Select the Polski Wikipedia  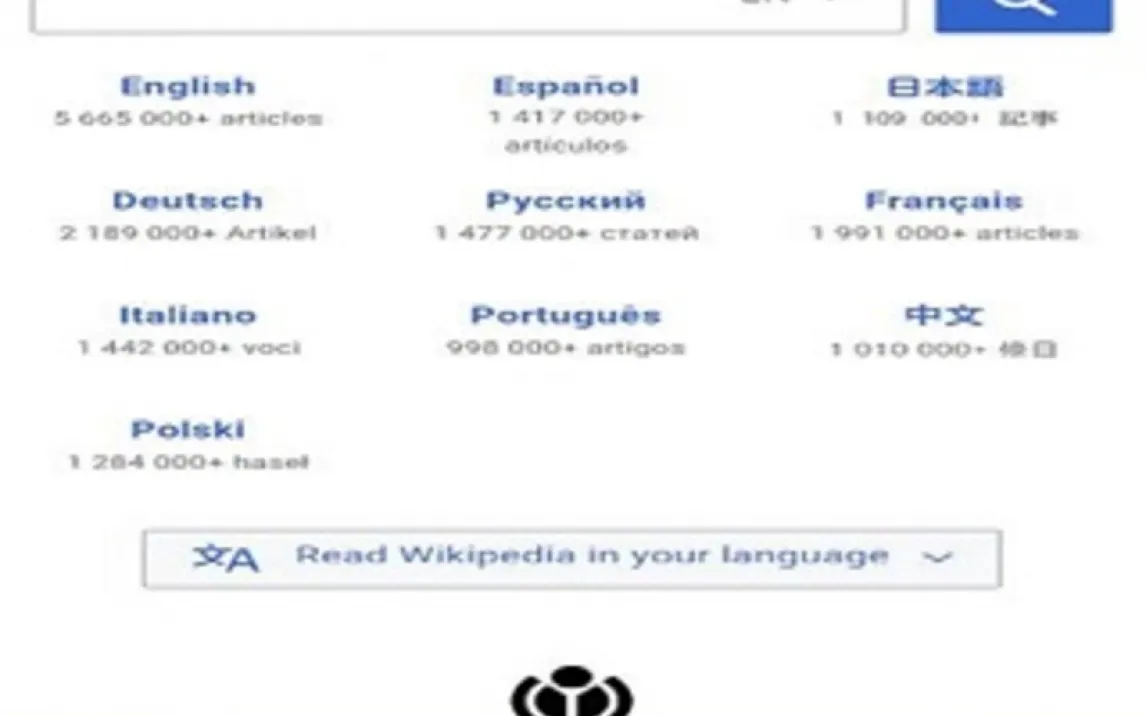188,430
